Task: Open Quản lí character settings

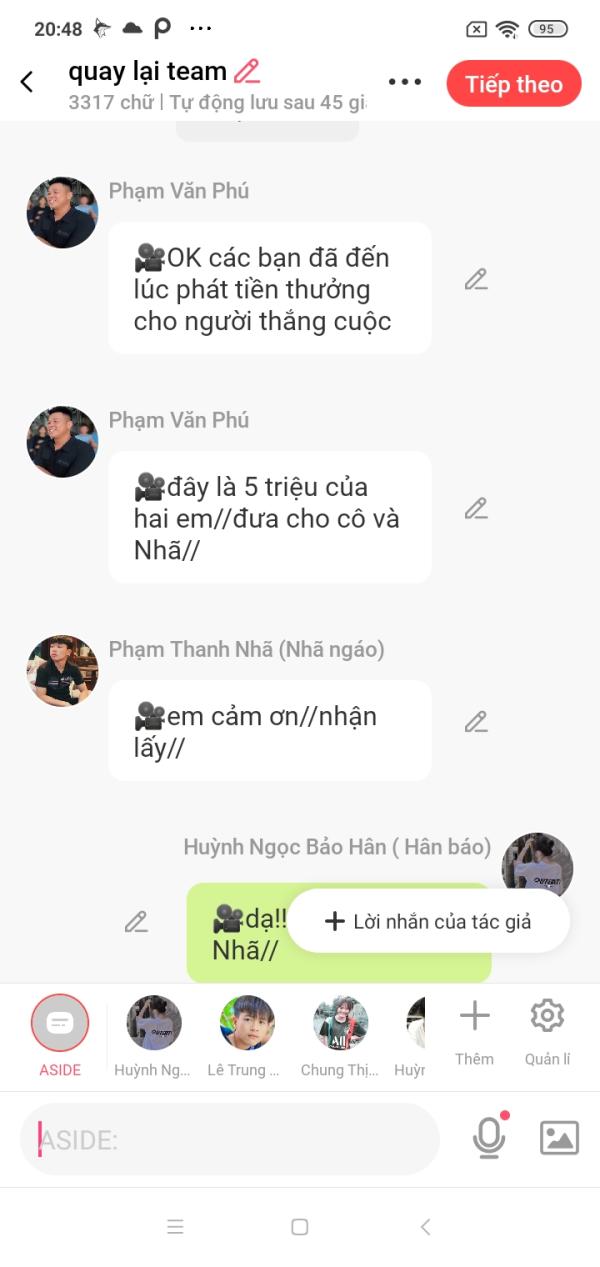Action: (x=548, y=1033)
